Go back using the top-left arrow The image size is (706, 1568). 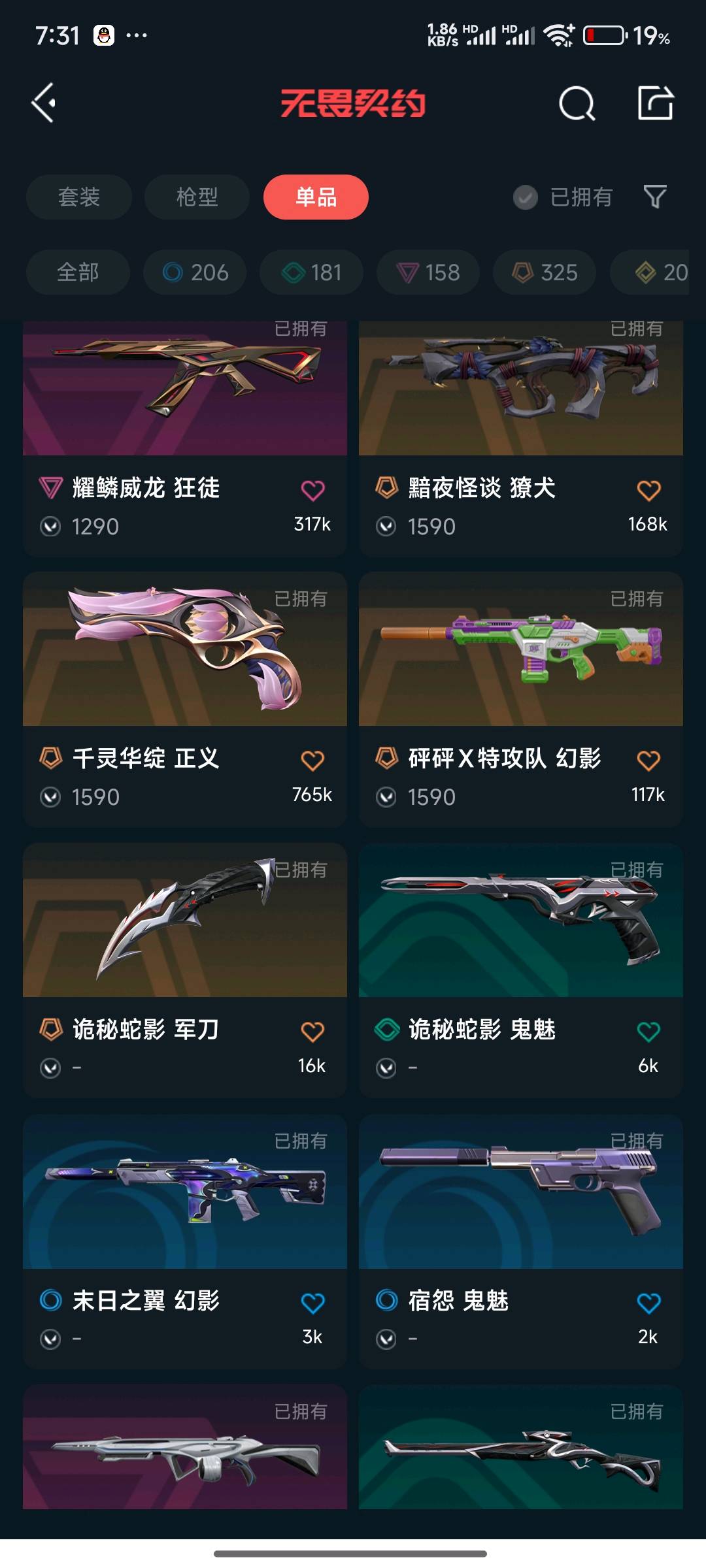[x=44, y=103]
